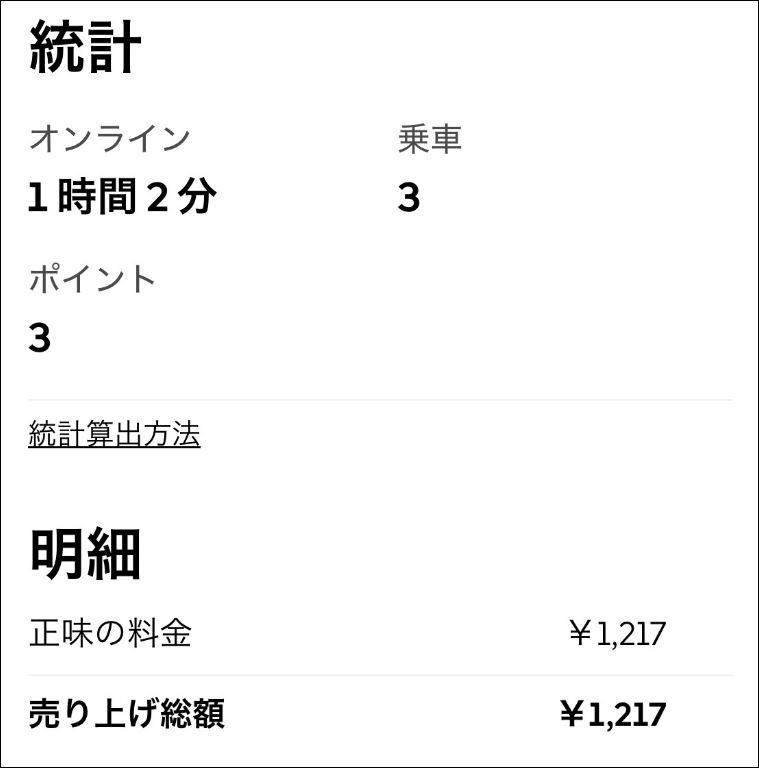The width and height of the screenshot is (759, 768).
Task: Open the 統計算出方法 link
Action: [114, 435]
